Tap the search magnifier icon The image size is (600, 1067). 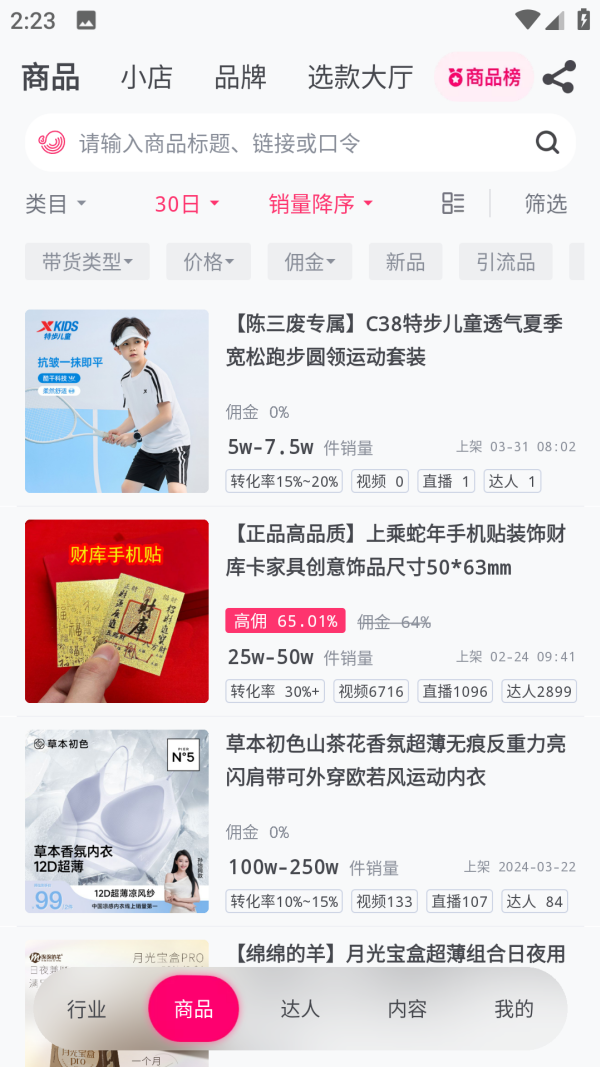click(x=547, y=143)
